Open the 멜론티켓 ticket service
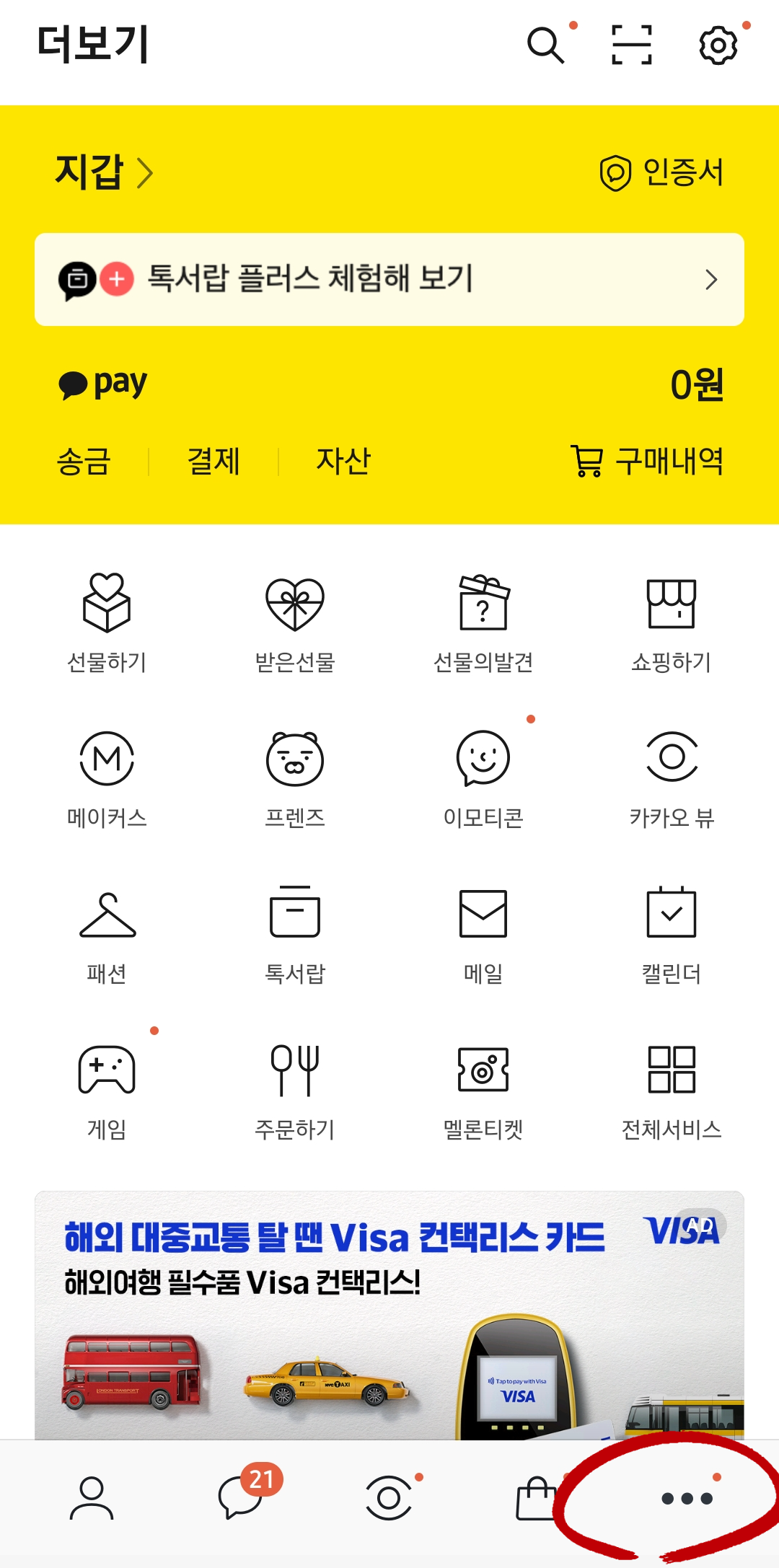This screenshot has height=1568, width=779. click(x=482, y=1075)
